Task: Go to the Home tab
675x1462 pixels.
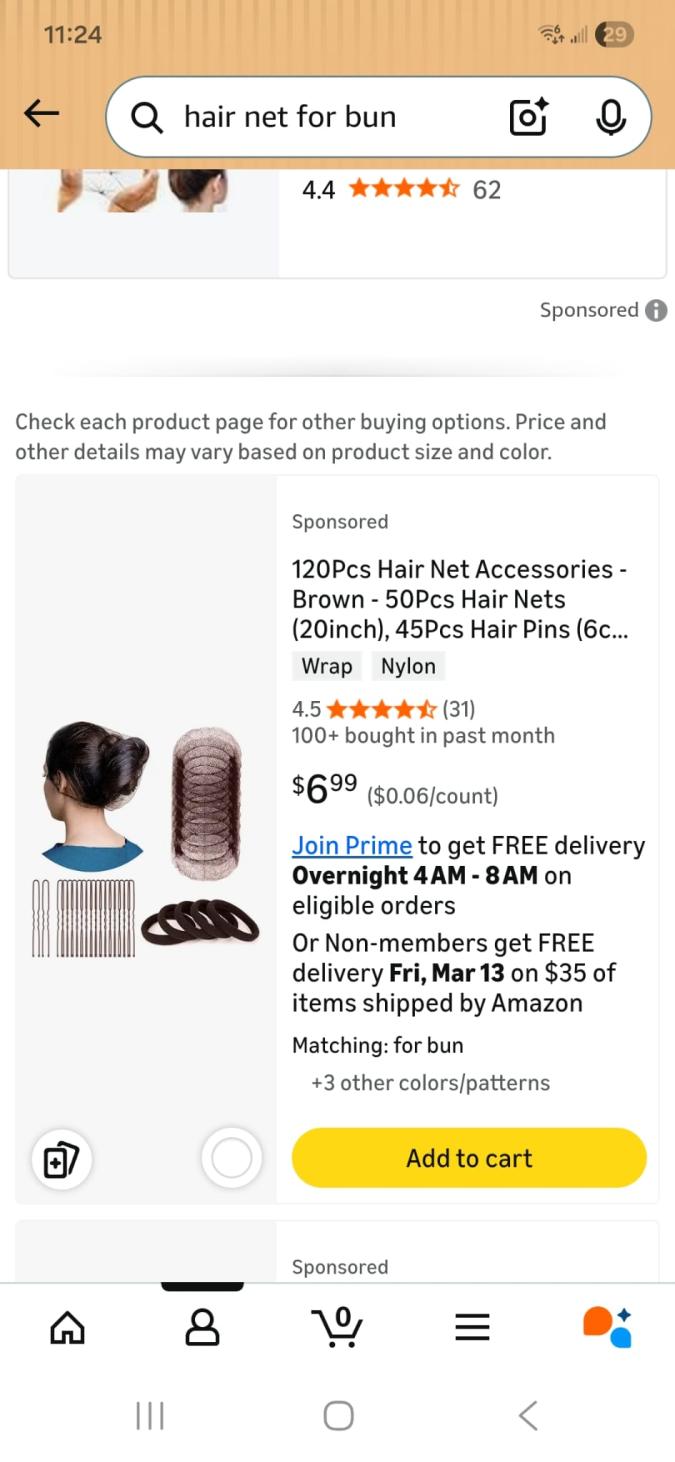Action: pos(67,1327)
